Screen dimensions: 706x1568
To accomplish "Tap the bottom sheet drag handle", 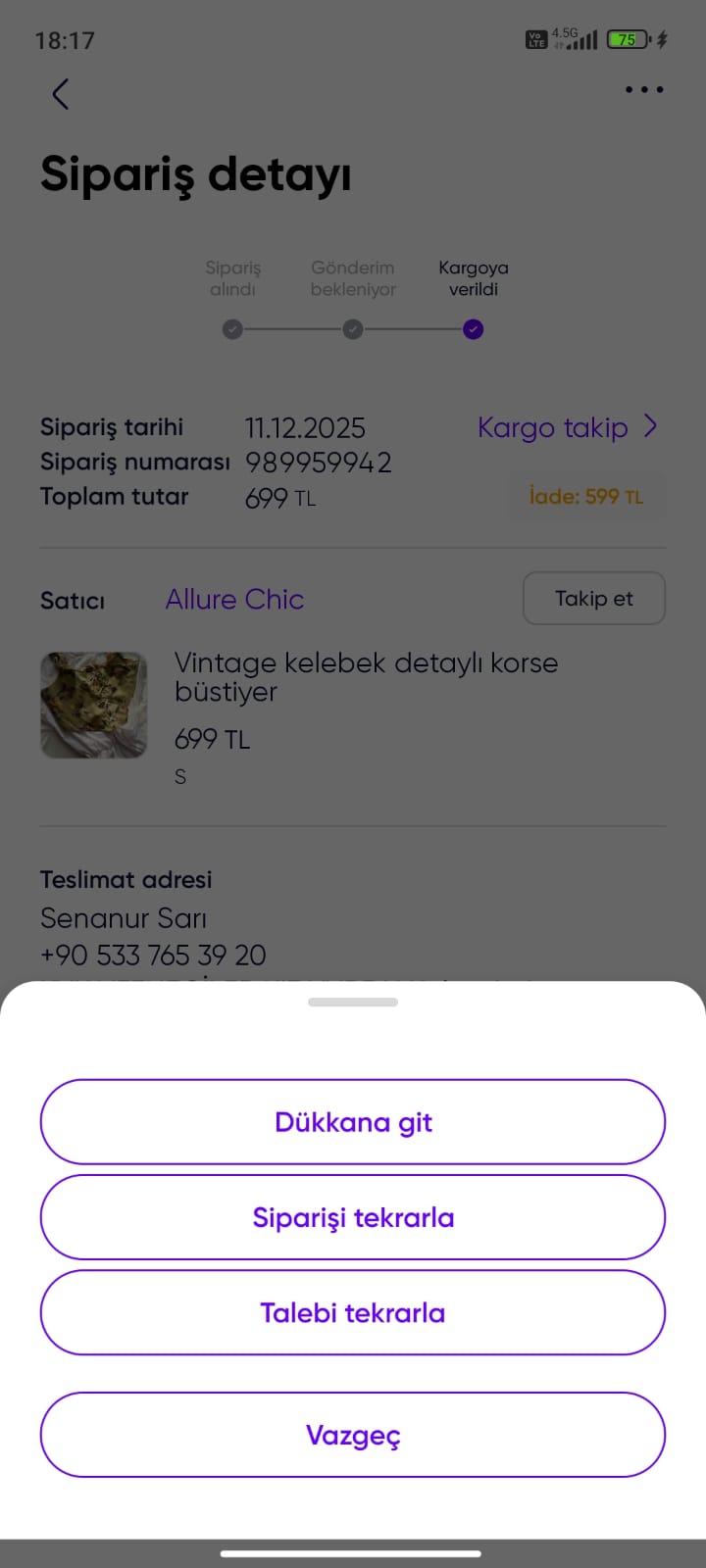I will coord(353,1002).
